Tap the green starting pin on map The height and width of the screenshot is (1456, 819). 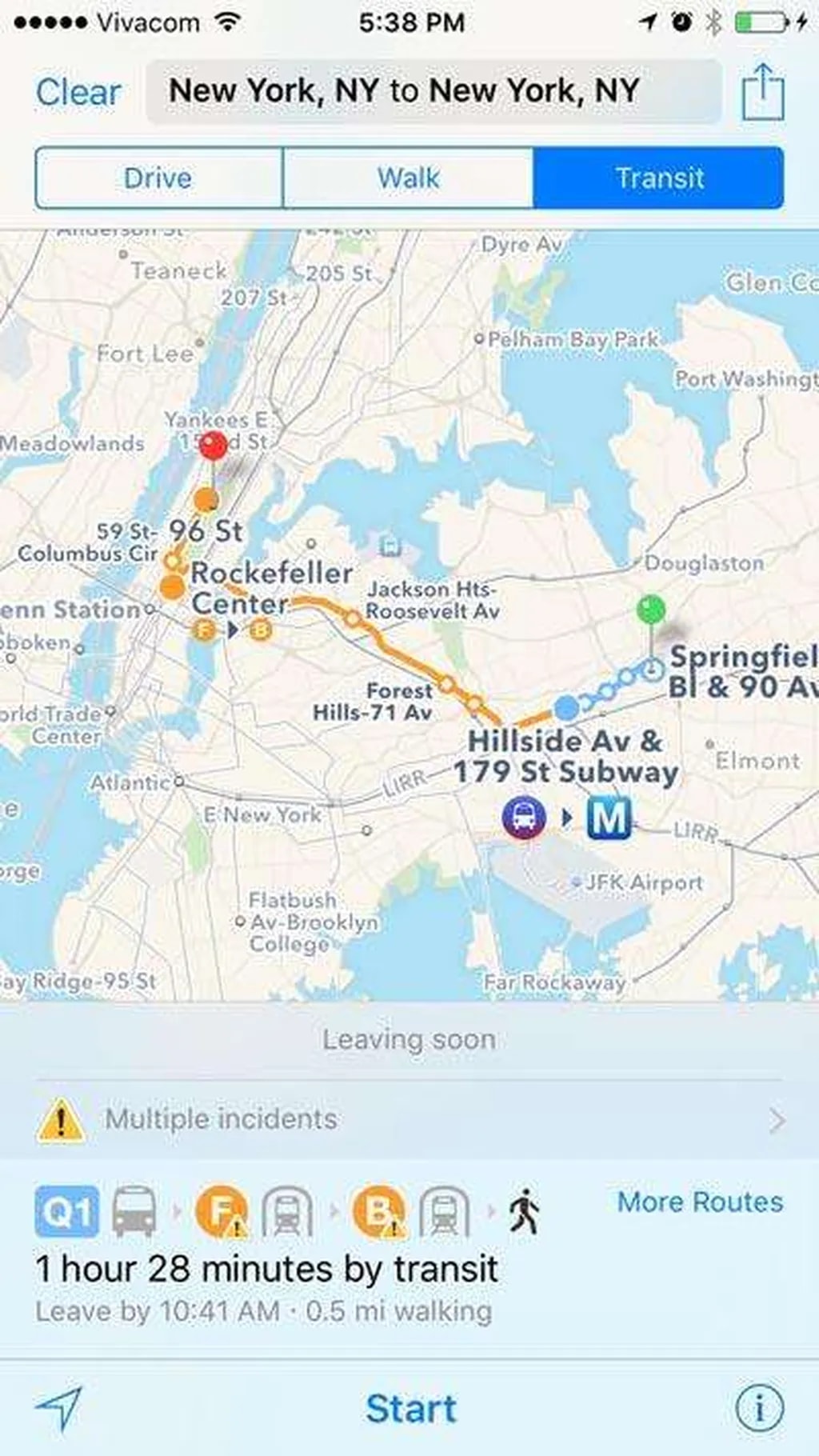click(x=651, y=610)
